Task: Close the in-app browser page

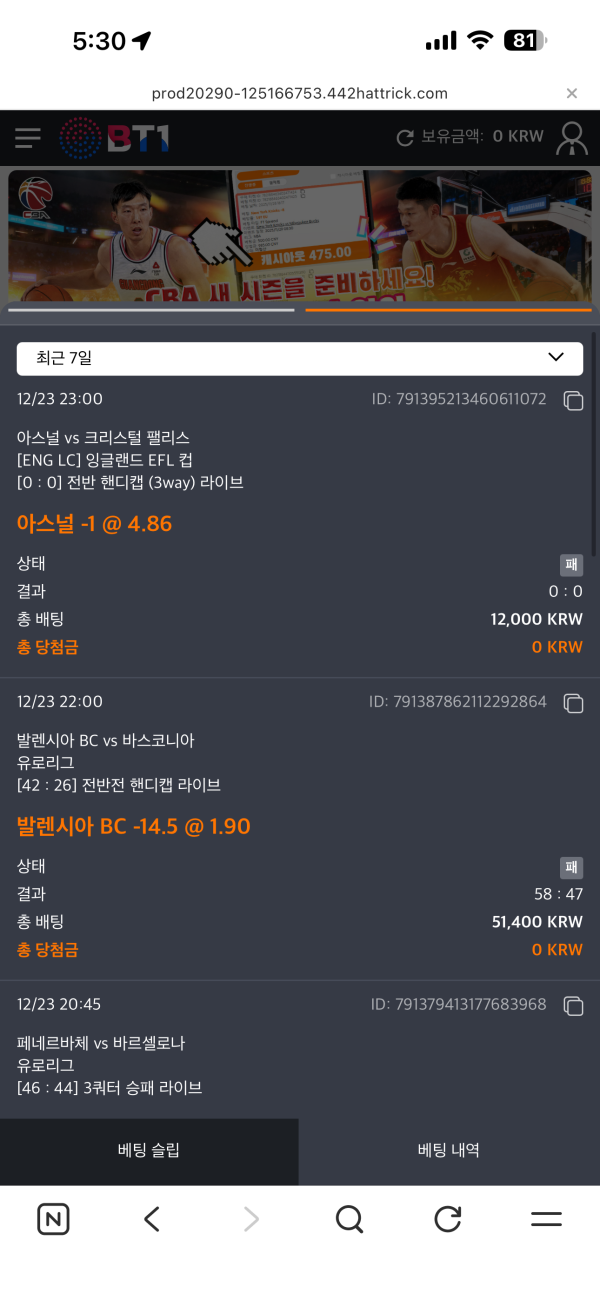Action: (x=572, y=93)
